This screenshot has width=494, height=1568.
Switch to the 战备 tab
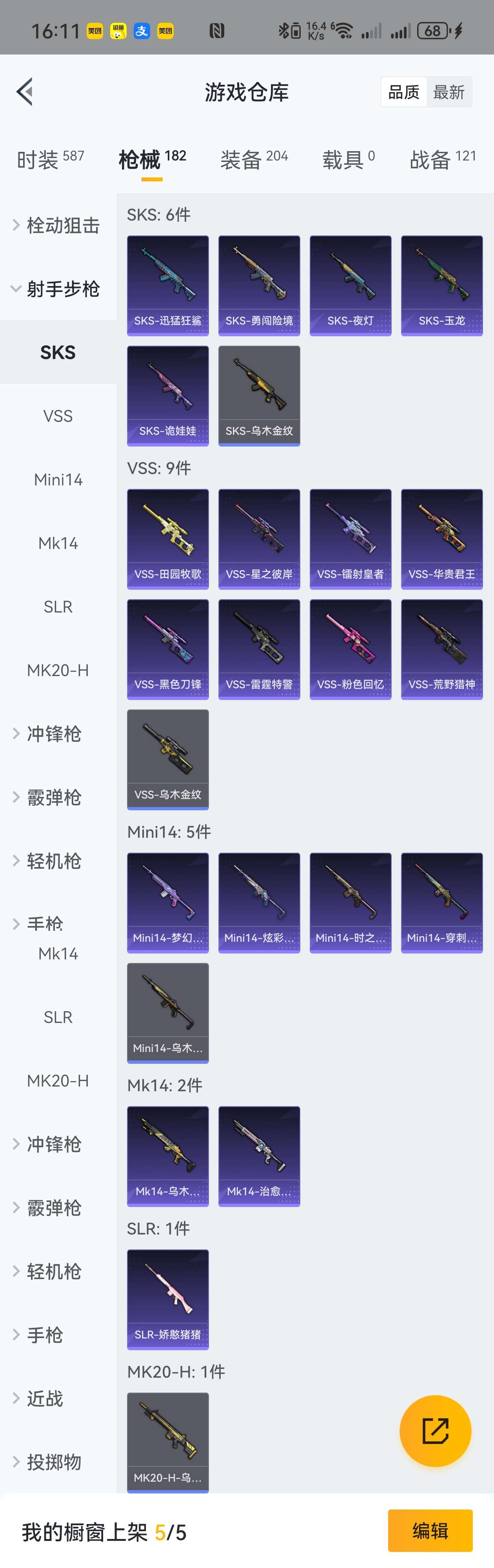(442, 159)
